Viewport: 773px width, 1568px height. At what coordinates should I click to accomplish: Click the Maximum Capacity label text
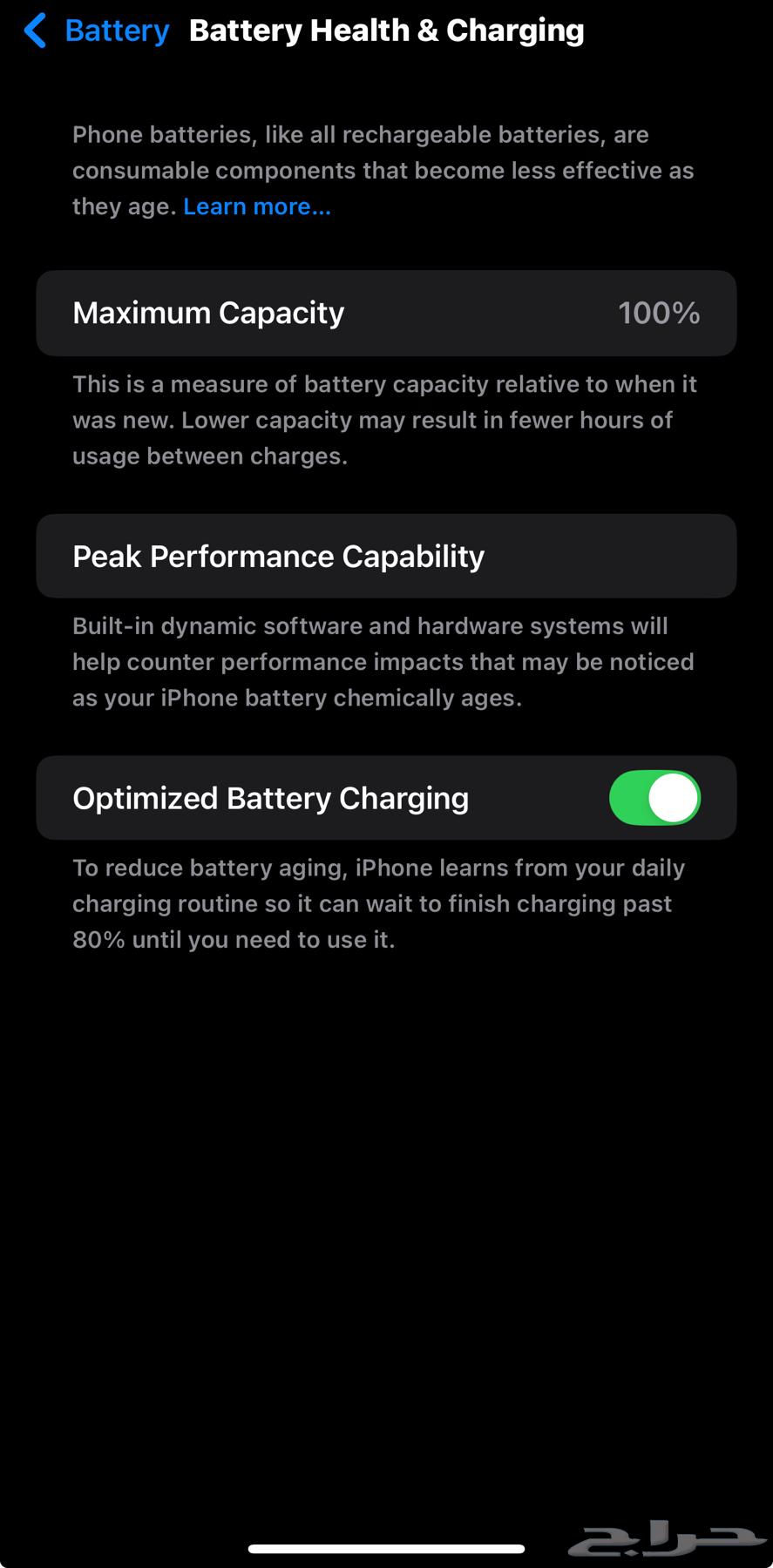point(208,313)
